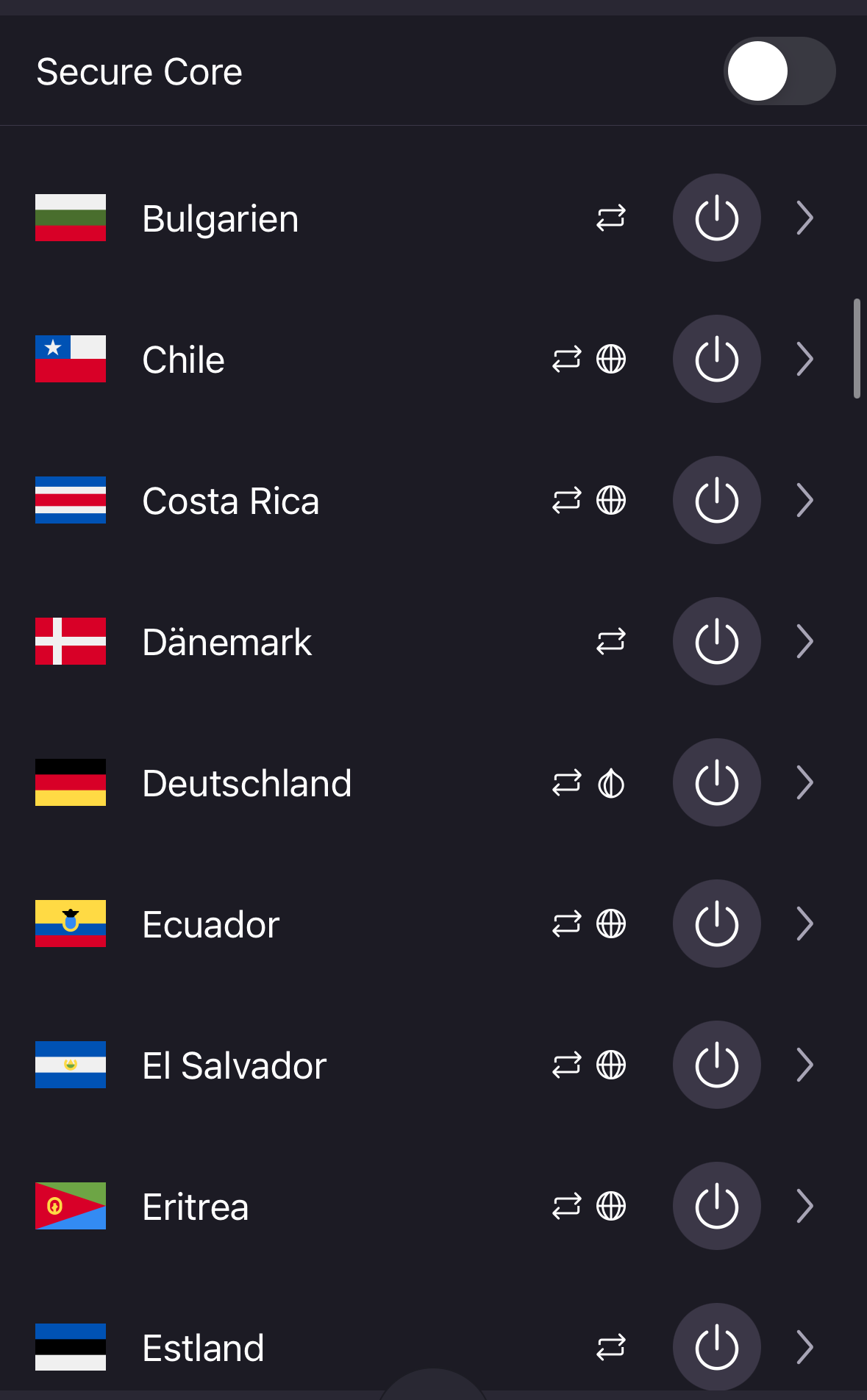Screen dimensions: 867x1400
Task: Connect to Chile using the power button
Action: 717,360
